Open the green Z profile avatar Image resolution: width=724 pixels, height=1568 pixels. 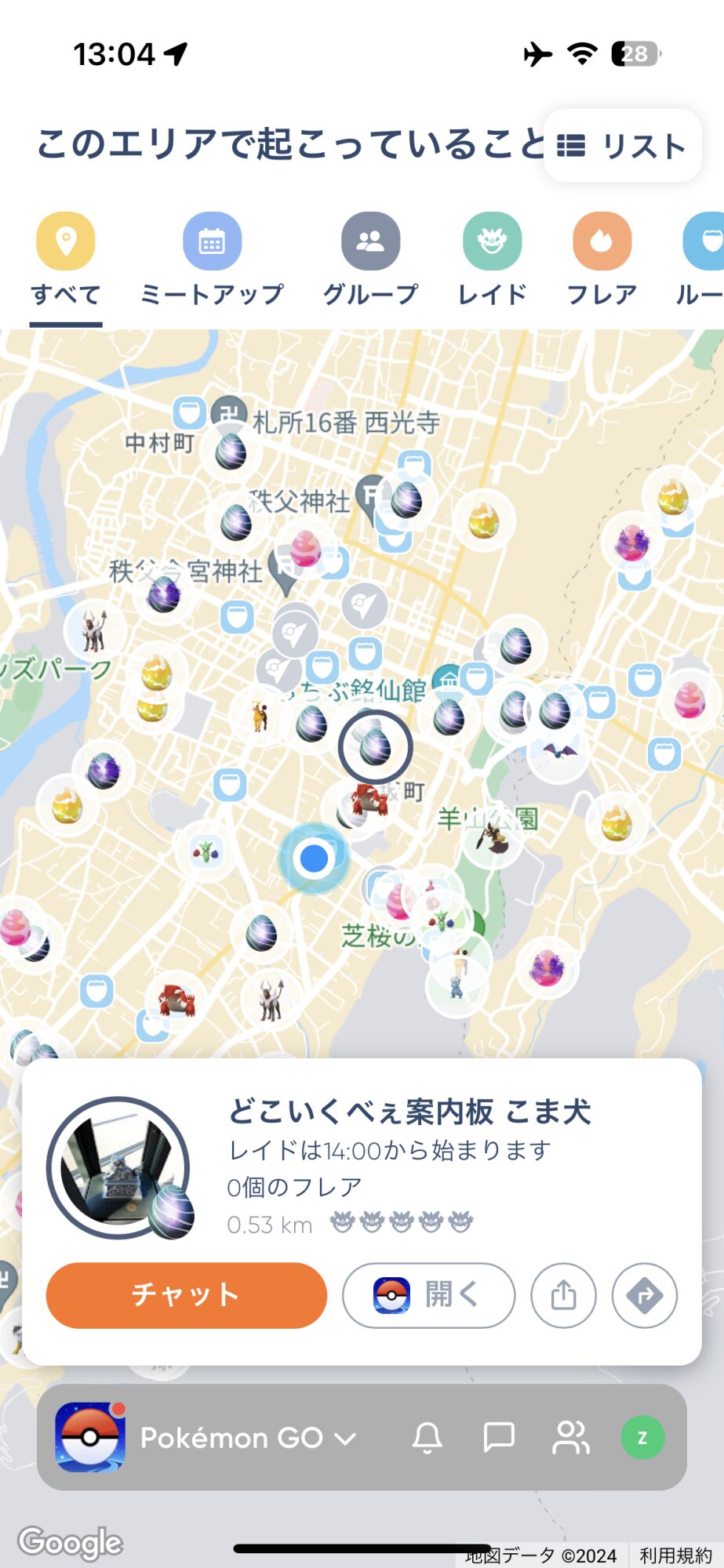pyautogui.click(x=642, y=1437)
